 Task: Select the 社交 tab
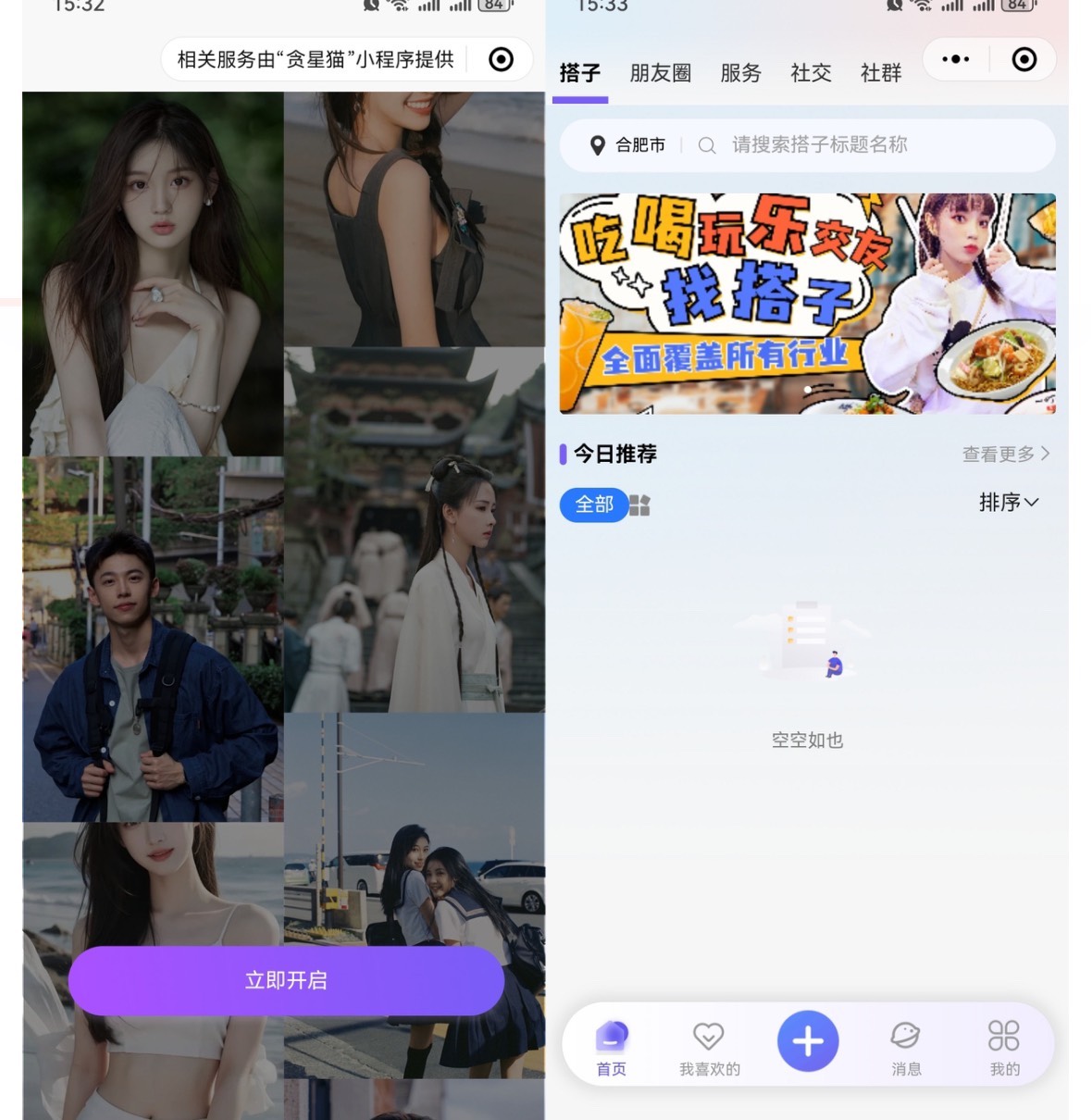click(811, 73)
